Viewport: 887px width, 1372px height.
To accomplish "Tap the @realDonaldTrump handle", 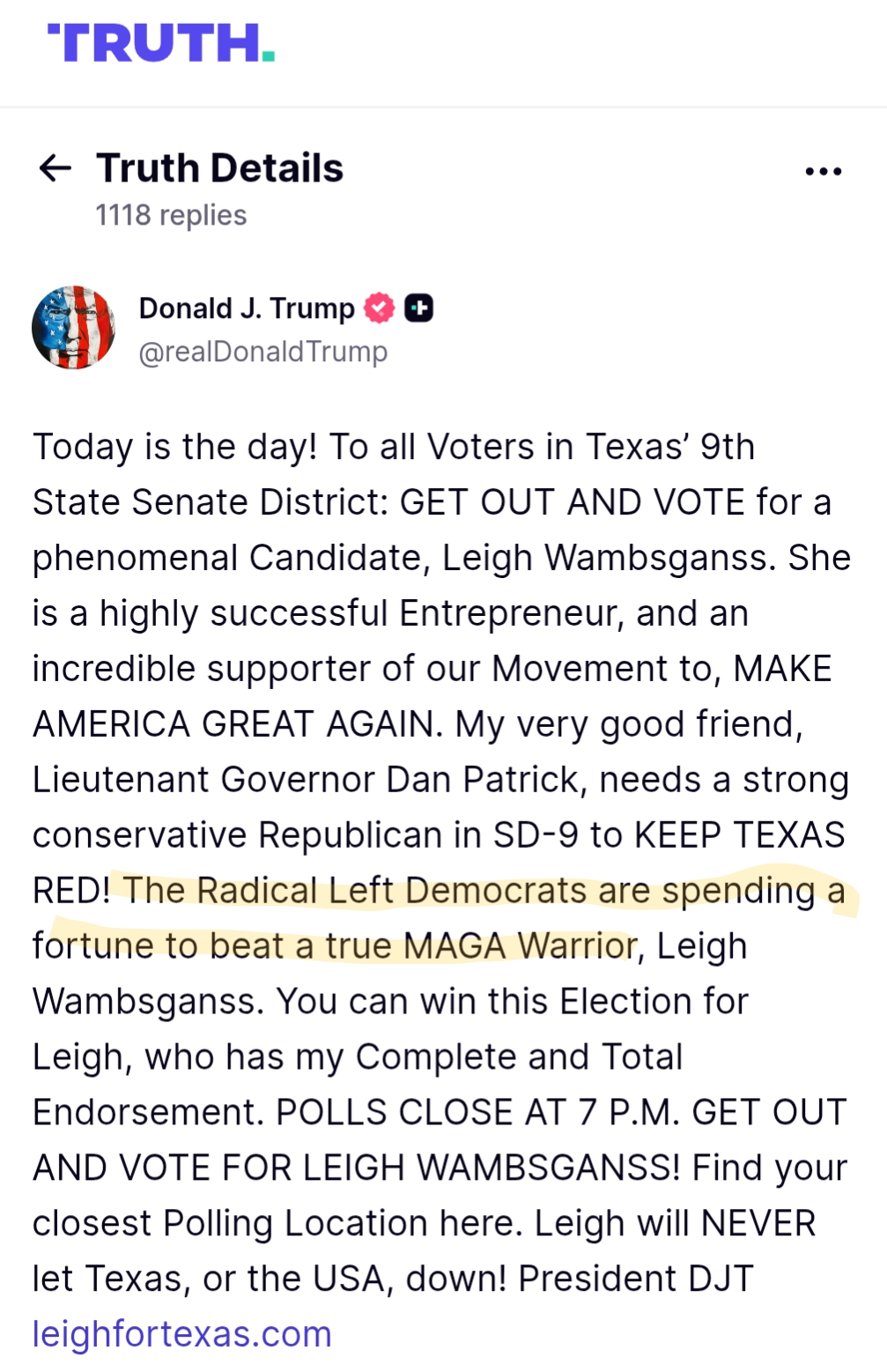I will pyautogui.click(x=262, y=352).
